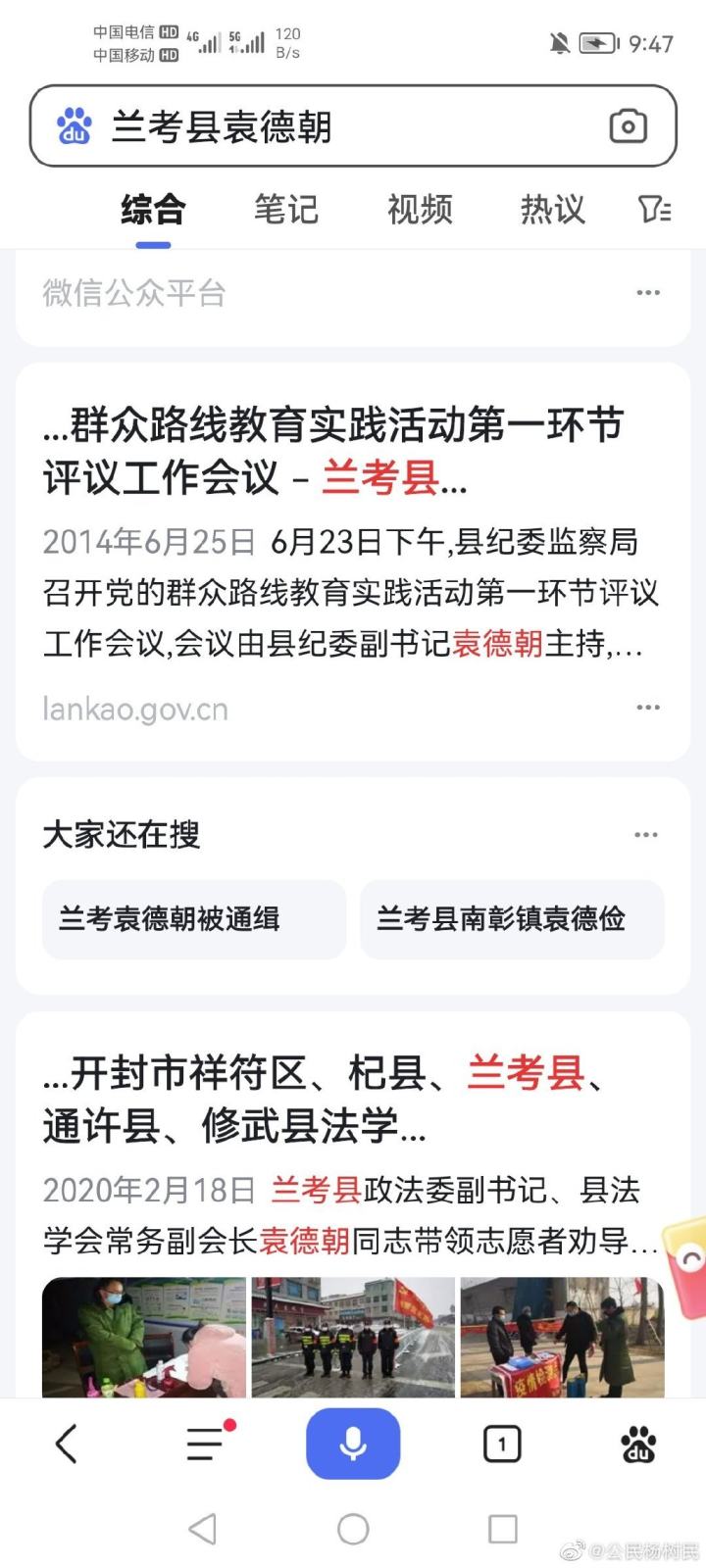Open more options for 微信公众平台 result
706x1568 pixels.
tap(647, 293)
